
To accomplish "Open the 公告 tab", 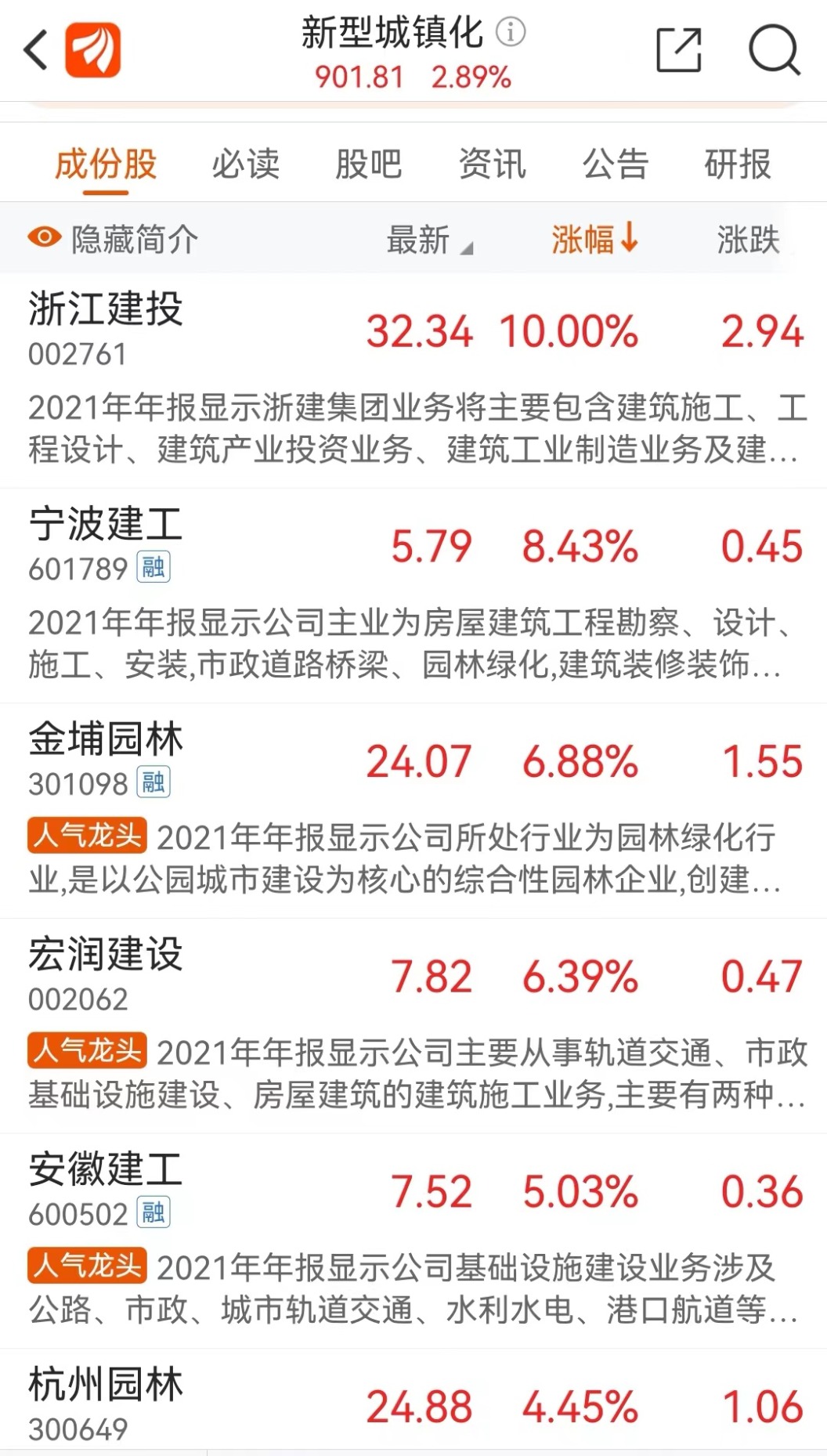I will (615, 164).
